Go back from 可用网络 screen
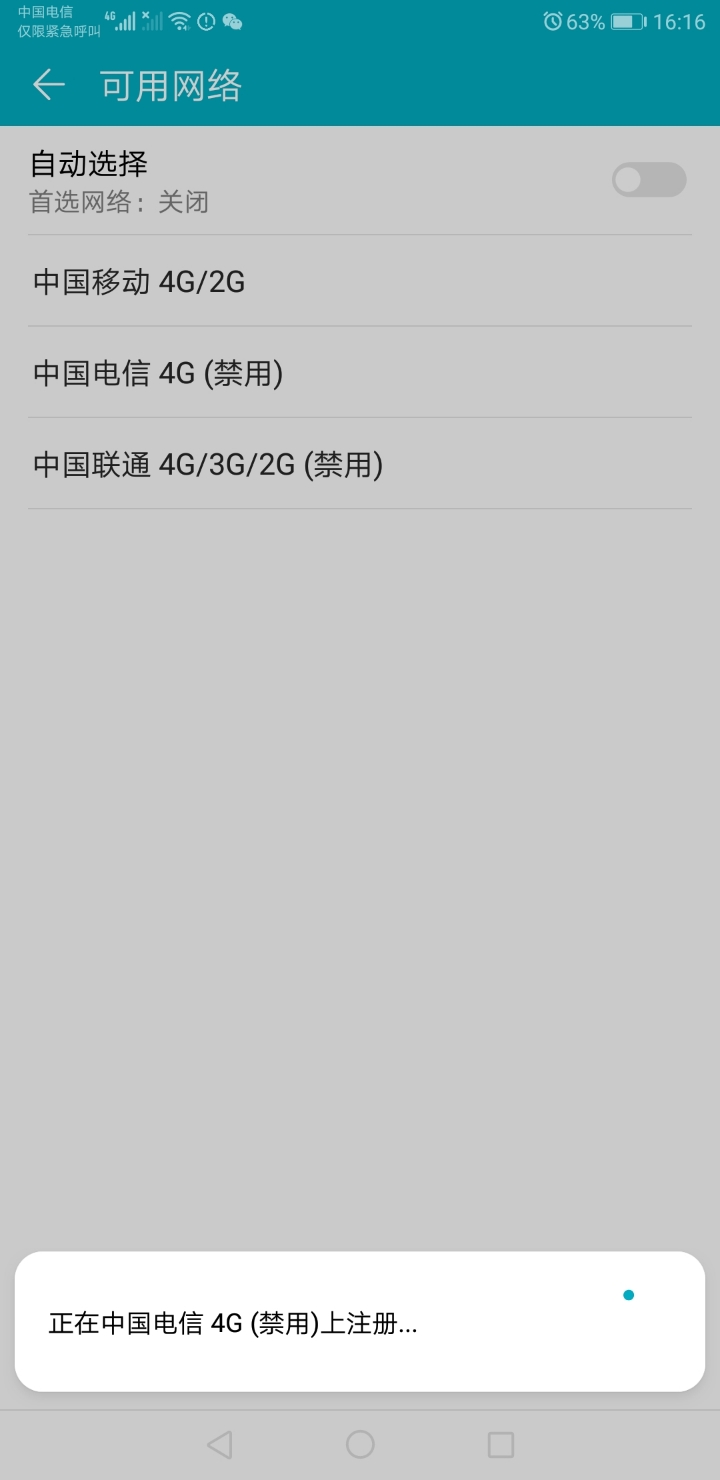 click(x=48, y=85)
